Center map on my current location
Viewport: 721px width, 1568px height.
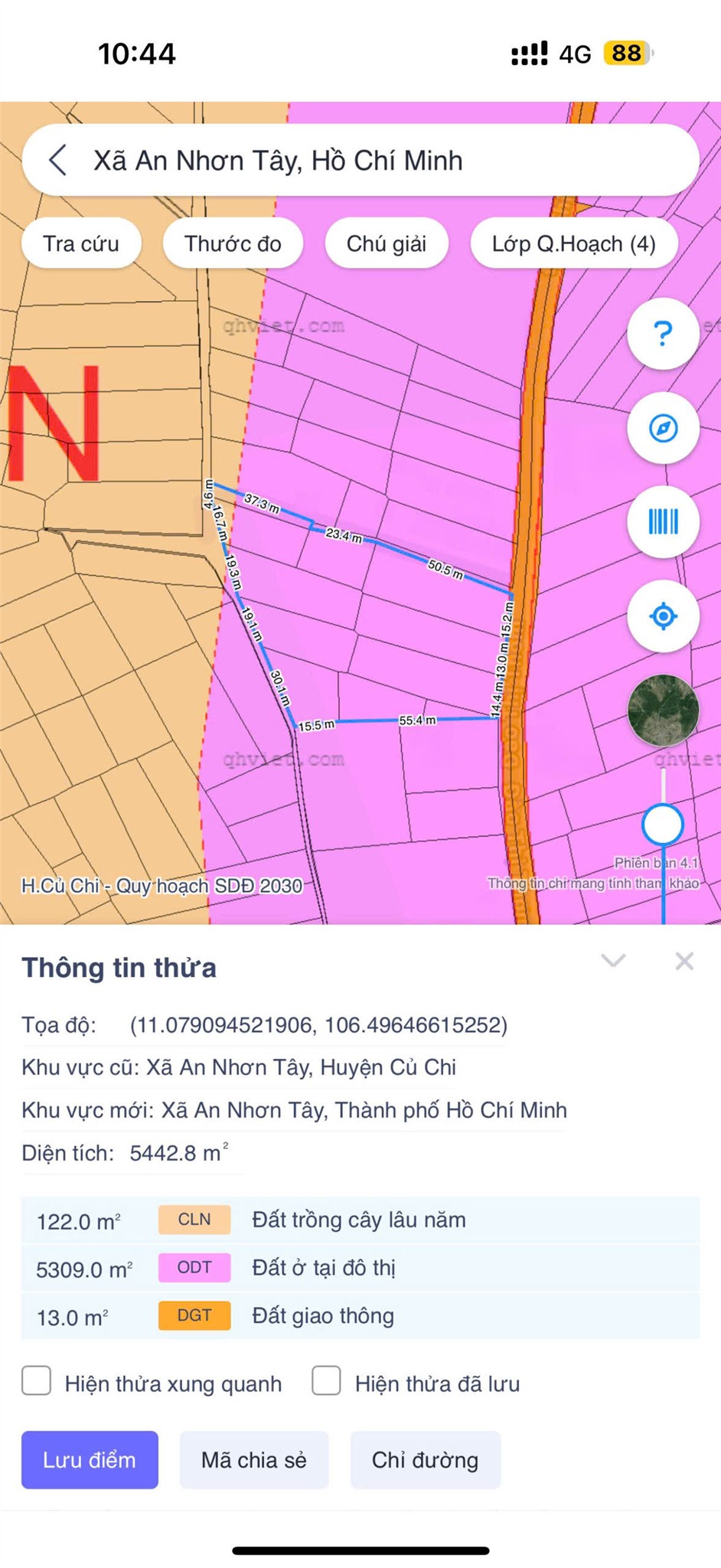tap(663, 616)
